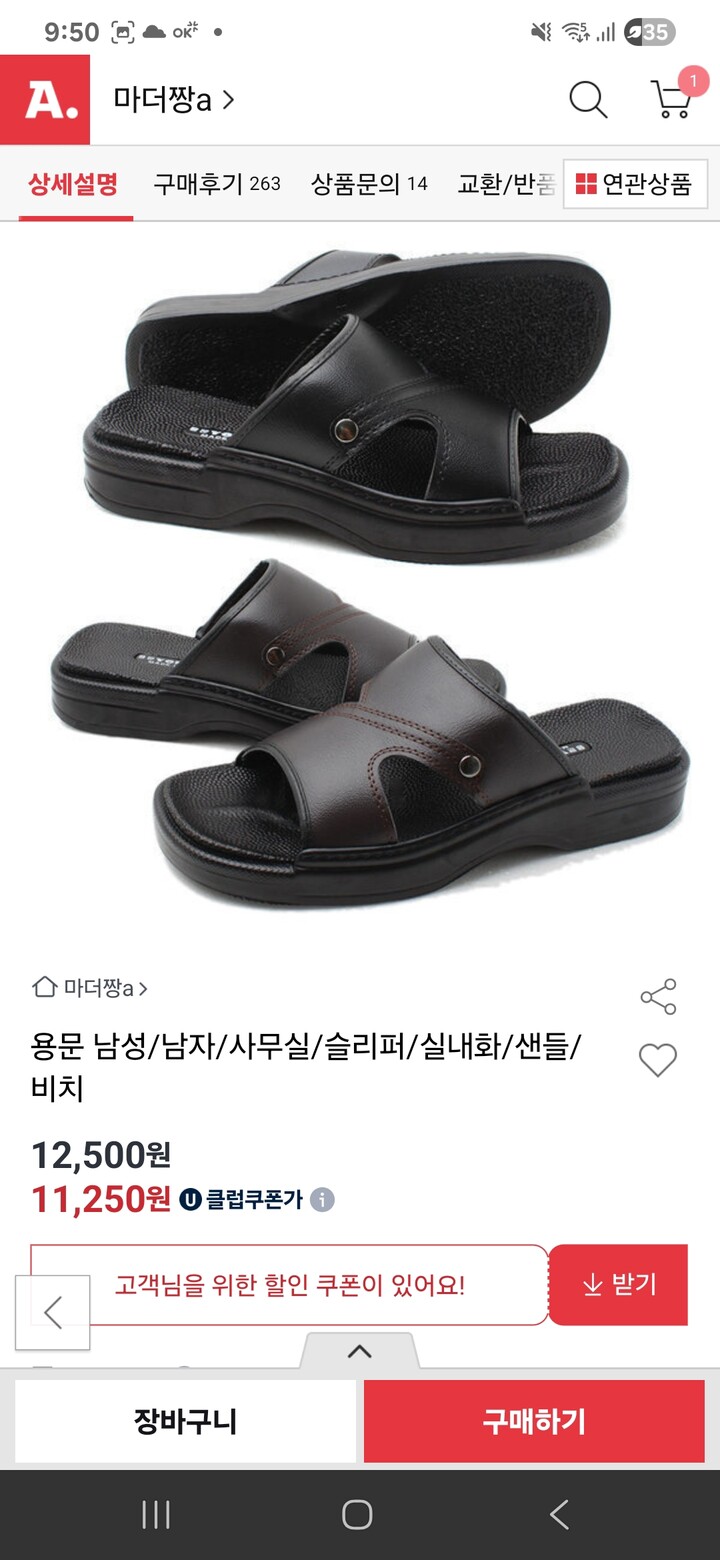Tap the left chevron on the coupon banner
The image size is (720, 1560).
pos(53,1309)
